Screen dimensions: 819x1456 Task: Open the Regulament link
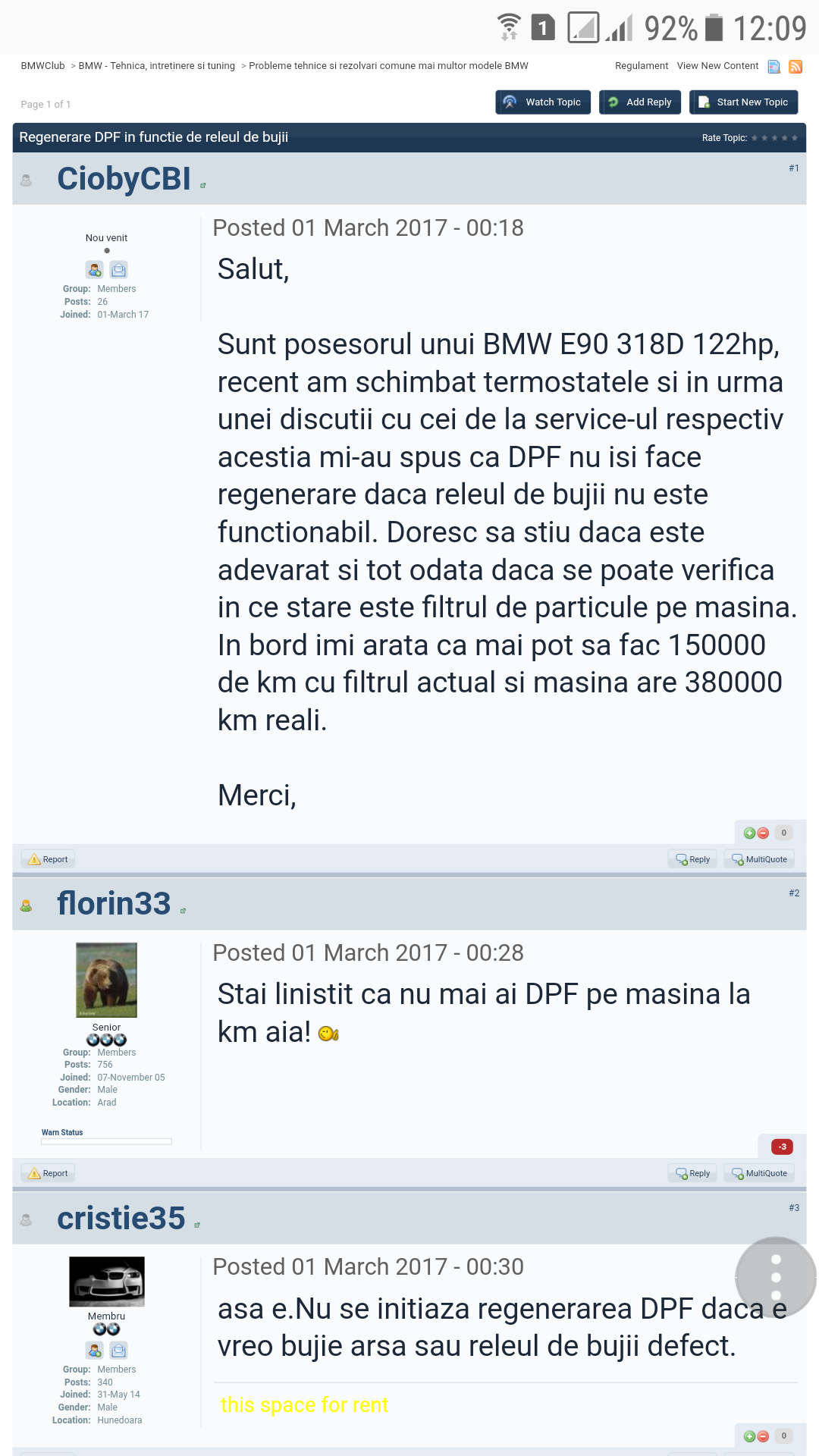pos(641,66)
